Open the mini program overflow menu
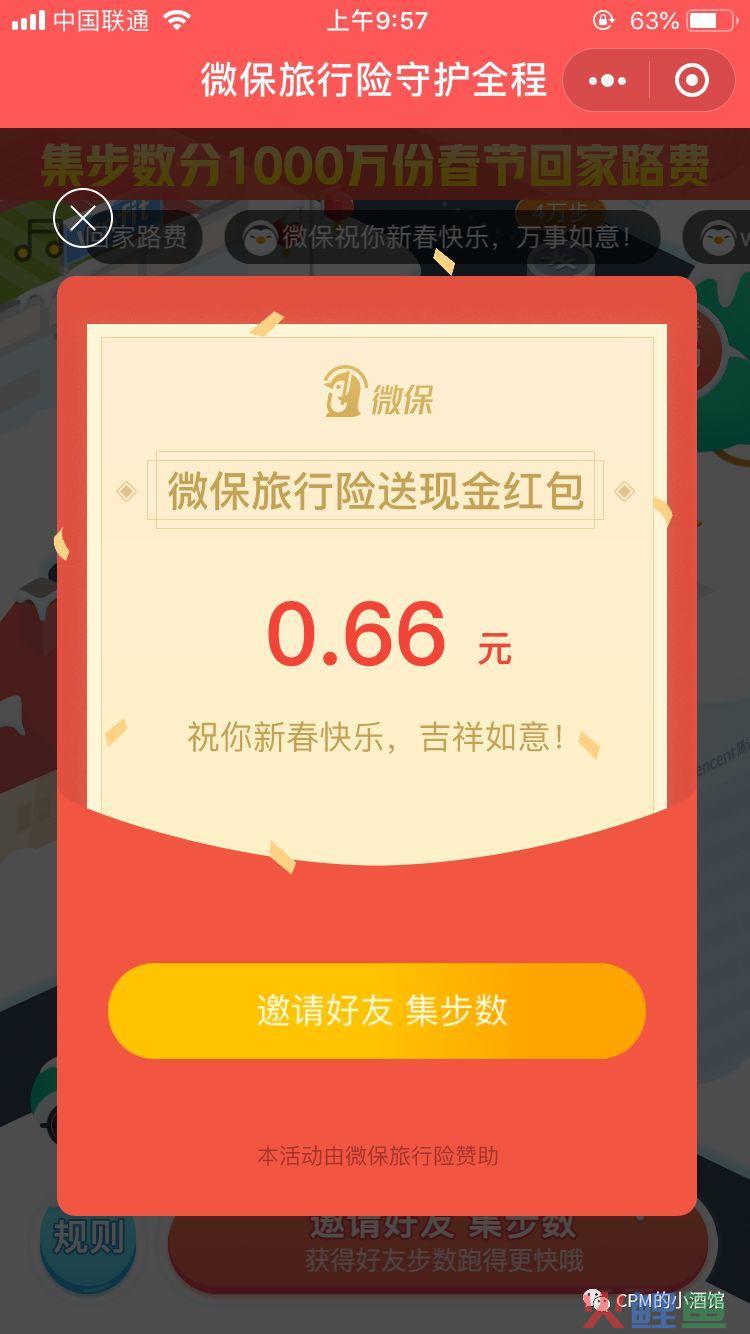The width and height of the screenshot is (750, 1334). point(607,81)
